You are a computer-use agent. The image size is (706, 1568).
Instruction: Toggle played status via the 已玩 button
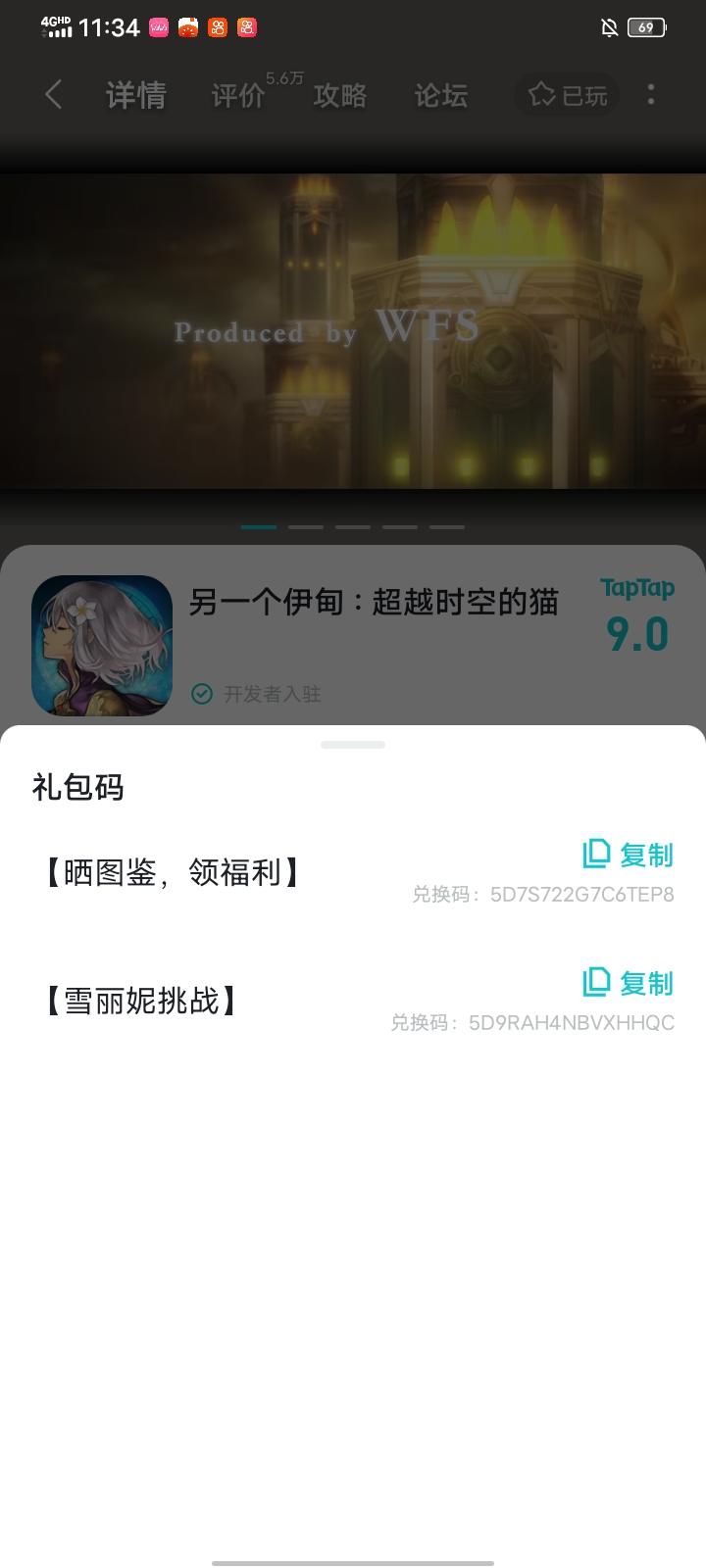click(566, 95)
